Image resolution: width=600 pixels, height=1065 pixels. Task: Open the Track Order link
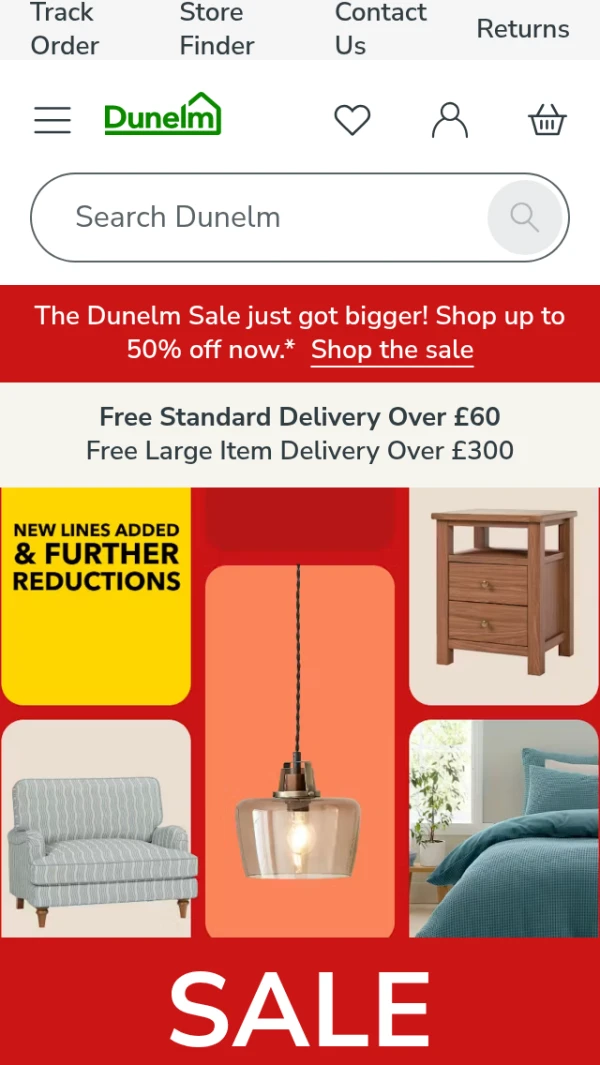[65, 29]
